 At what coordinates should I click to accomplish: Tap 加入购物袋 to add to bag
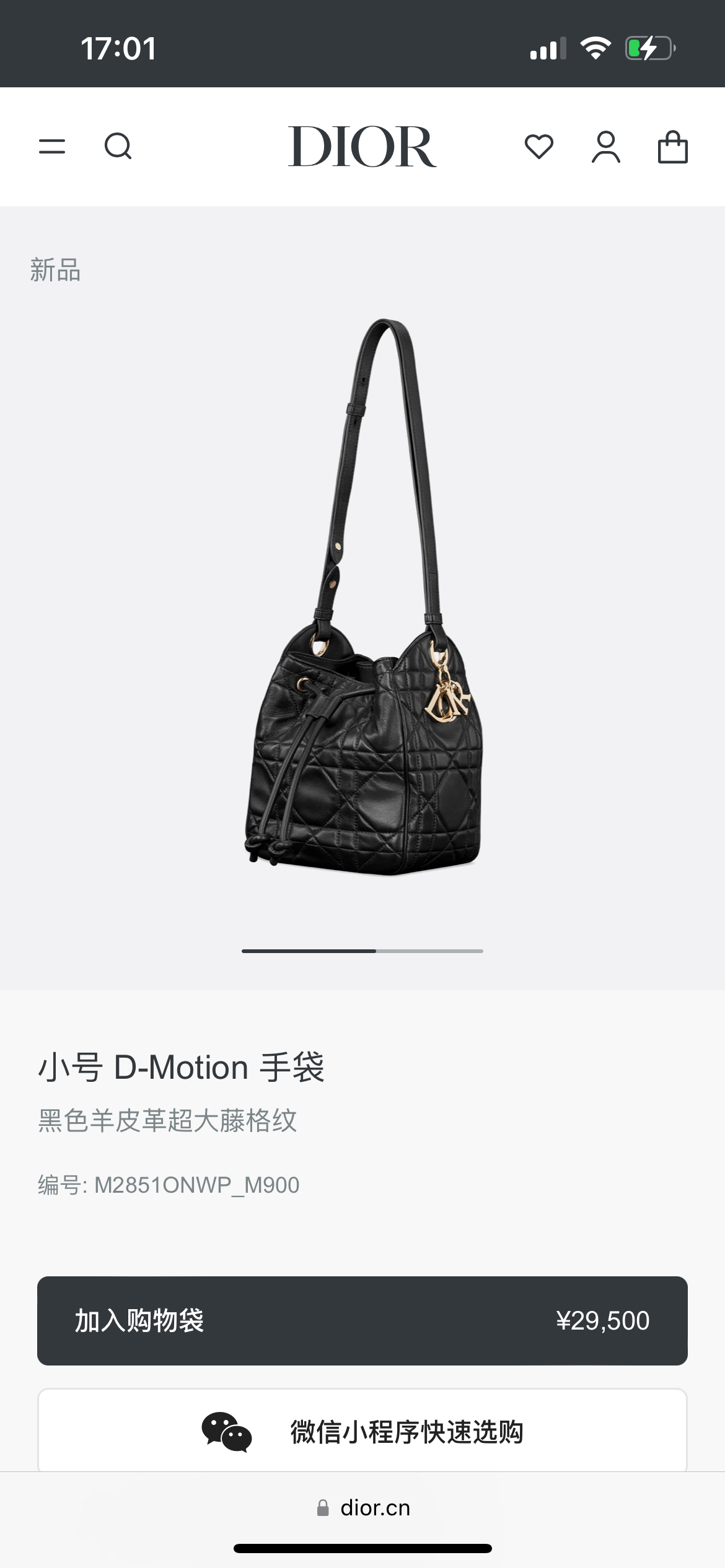(x=362, y=1321)
